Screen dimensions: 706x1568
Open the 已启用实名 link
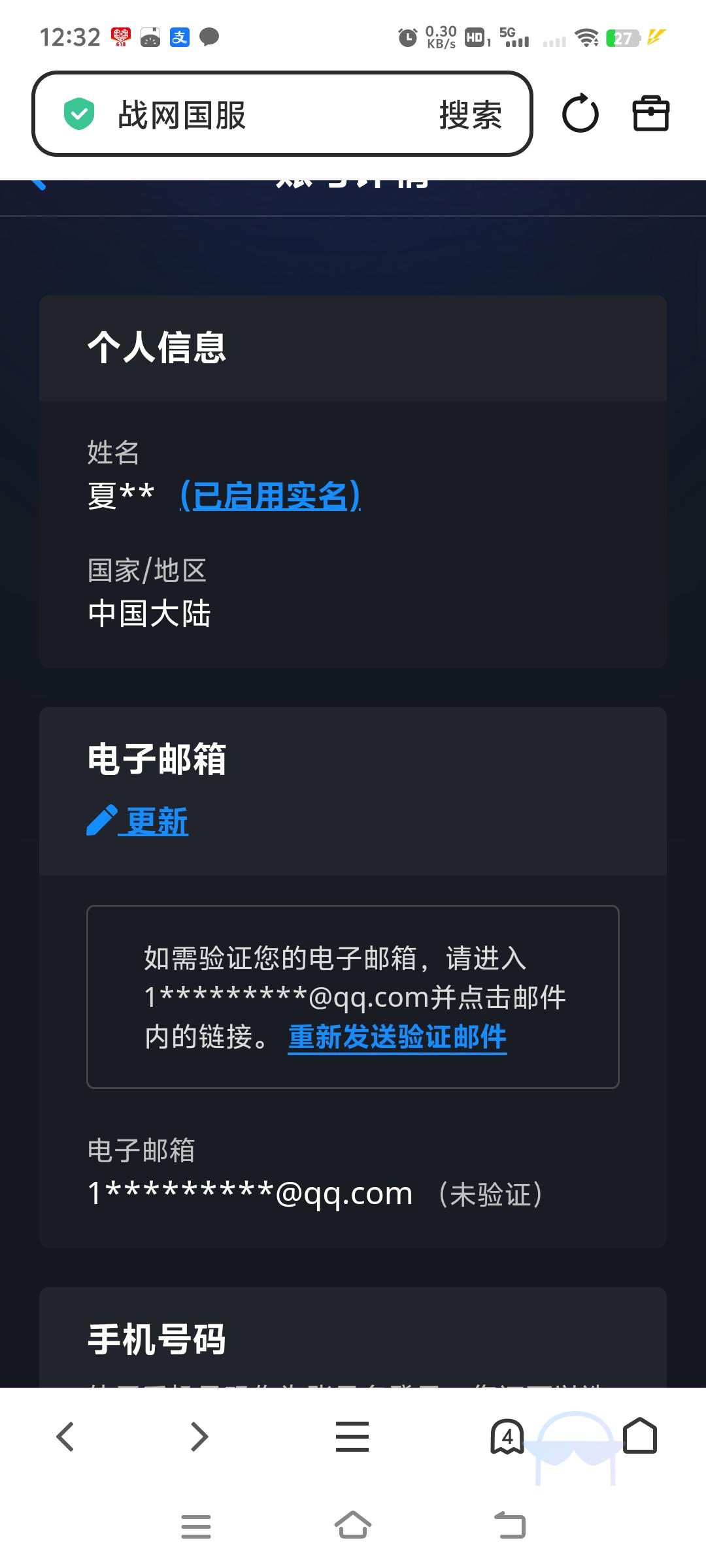[270, 497]
